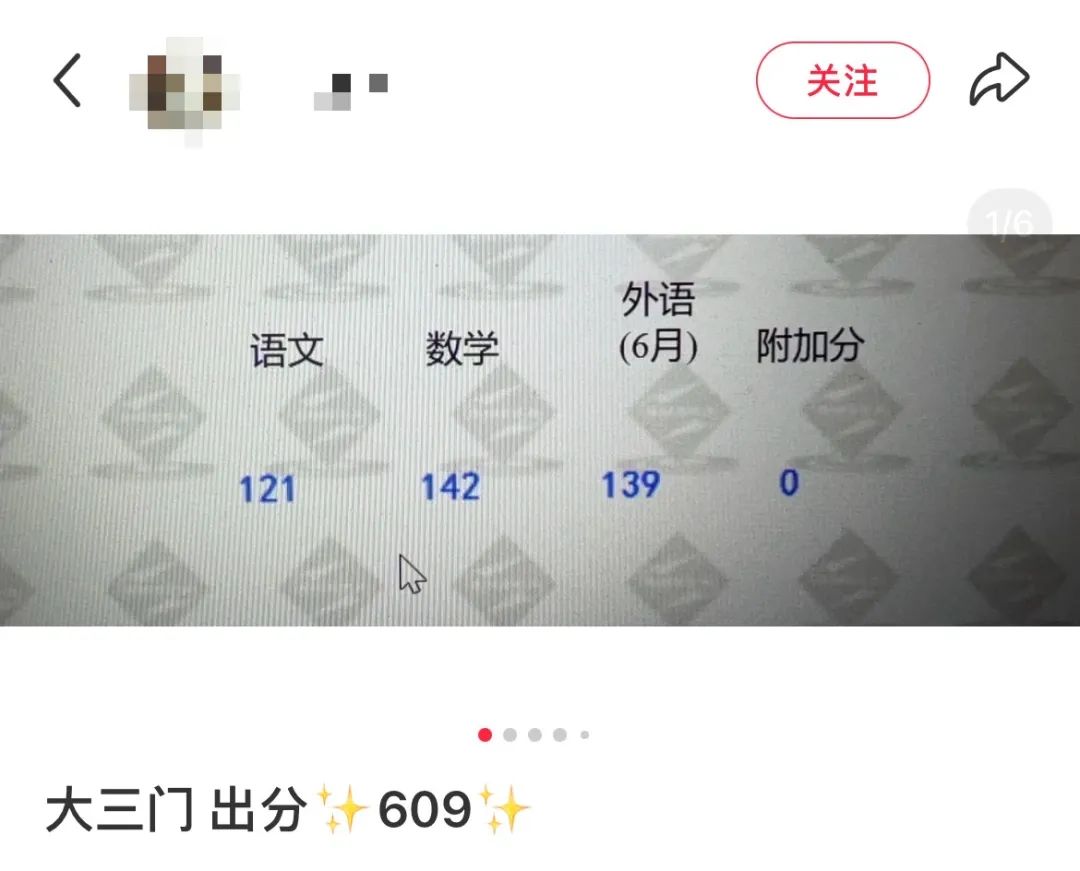
Task: Open the post author's avatar
Action: coord(186,88)
